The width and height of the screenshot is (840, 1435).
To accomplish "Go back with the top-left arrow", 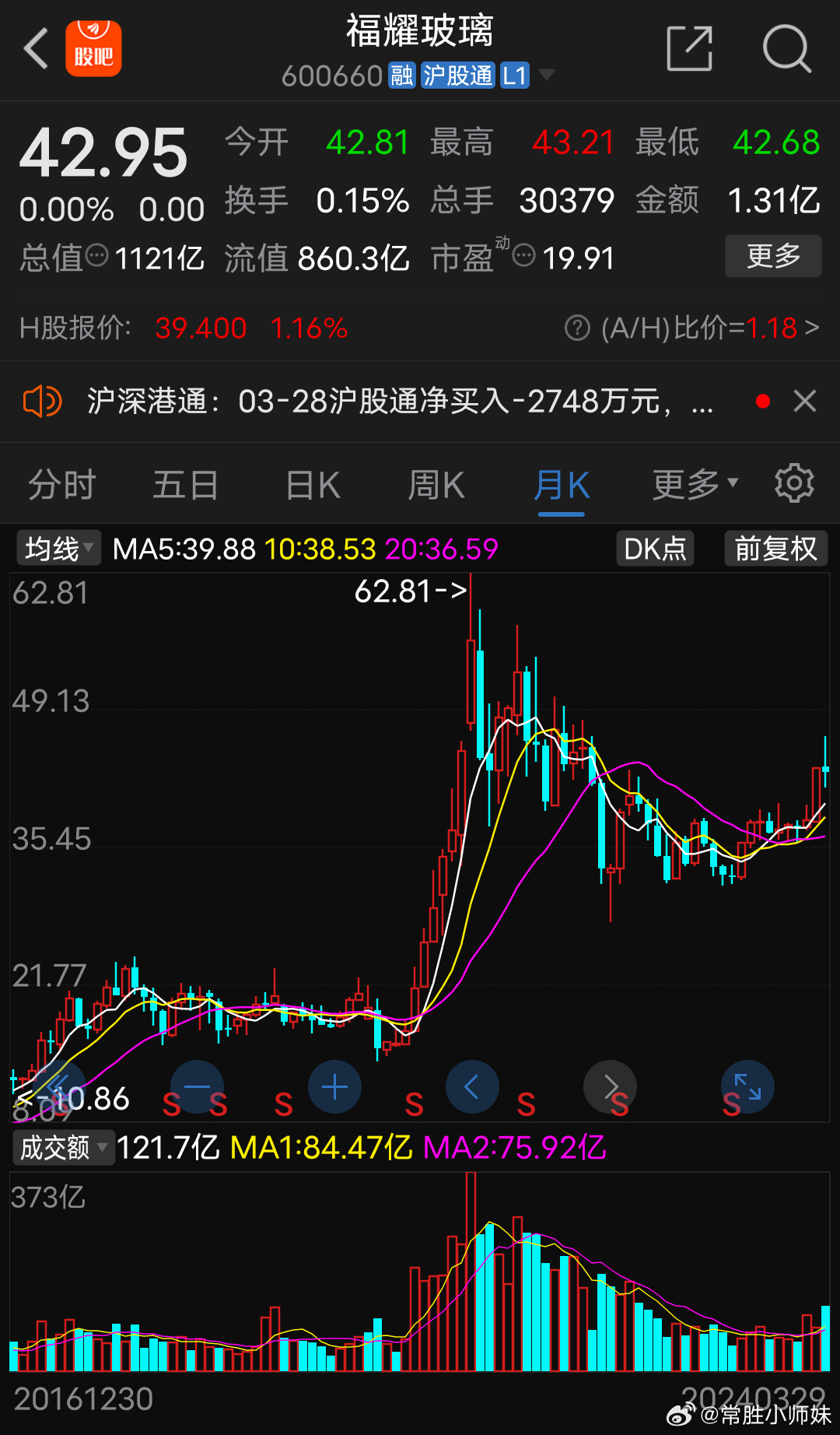I will [37, 49].
